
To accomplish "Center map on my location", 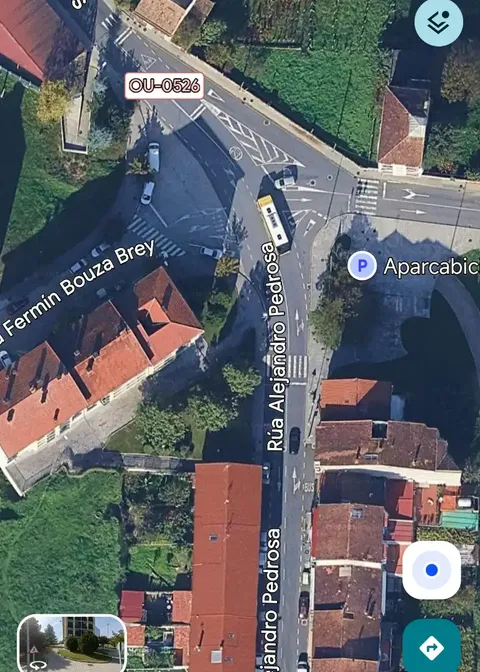I will tap(432, 570).
